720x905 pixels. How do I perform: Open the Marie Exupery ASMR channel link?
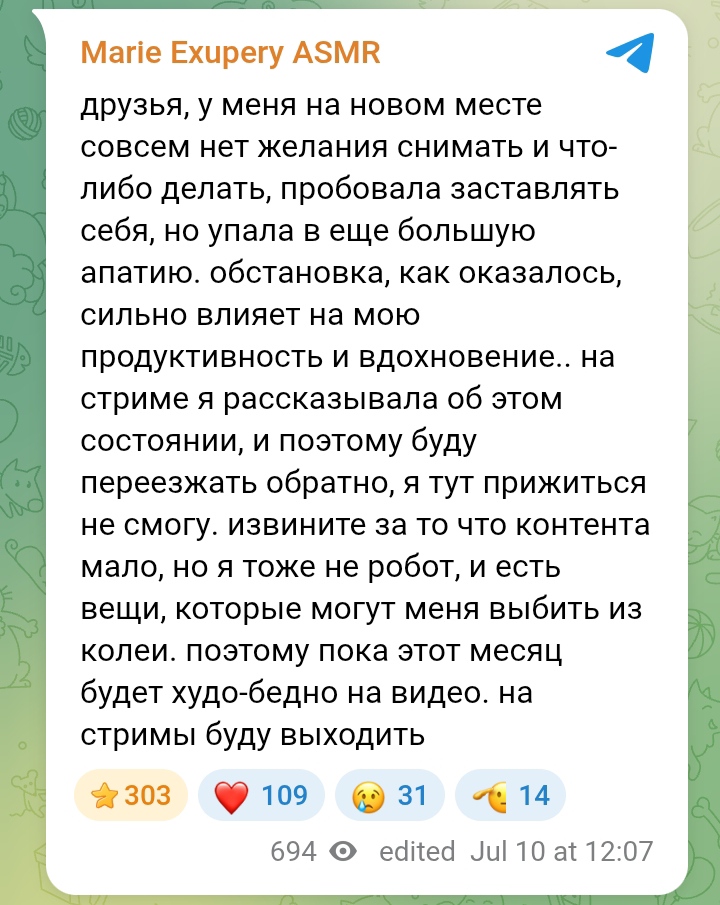pyautogui.click(x=230, y=54)
